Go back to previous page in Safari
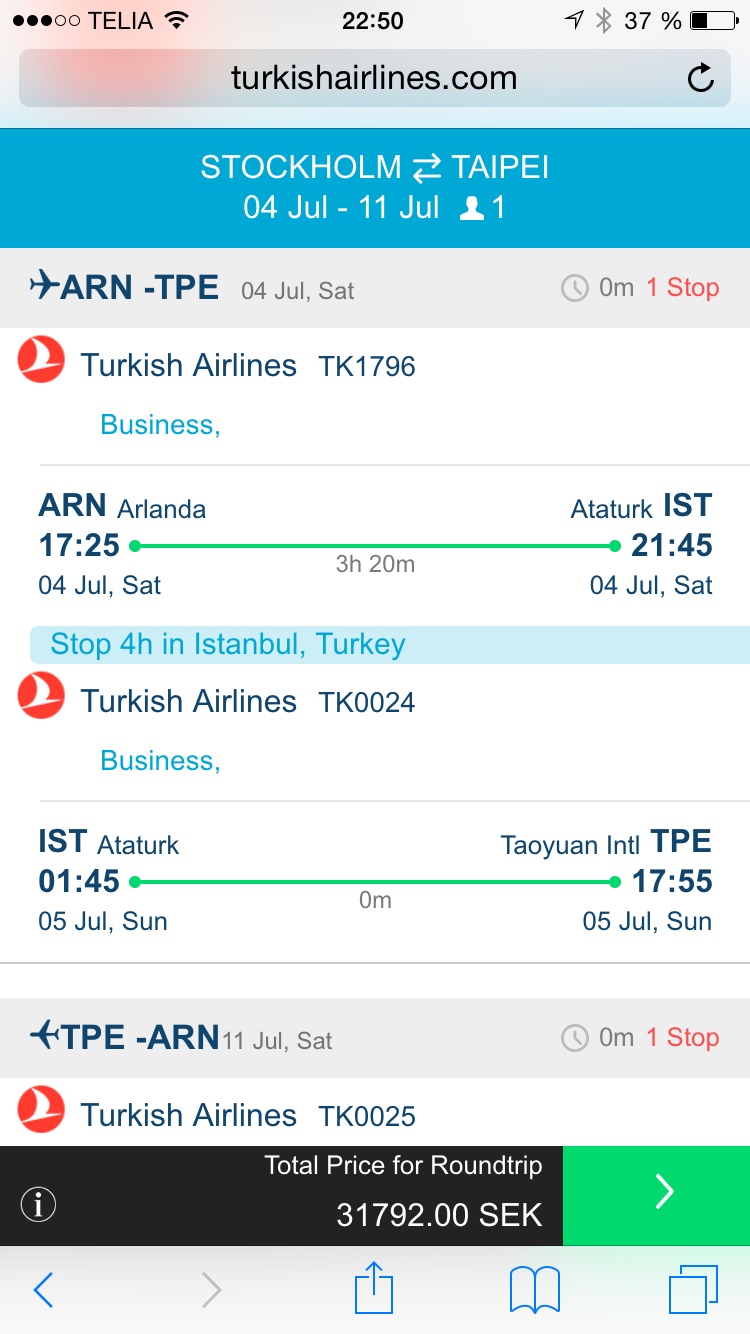The image size is (750, 1334). point(43,1290)
